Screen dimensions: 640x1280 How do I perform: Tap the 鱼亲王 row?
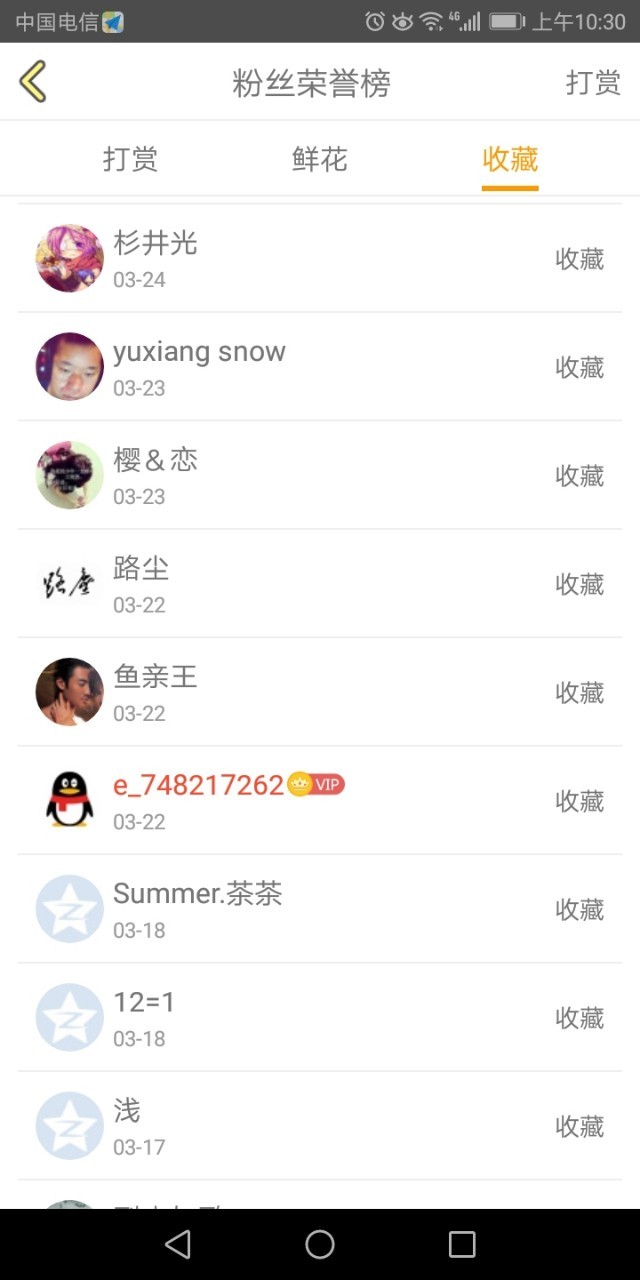click(x=320, y=692)
